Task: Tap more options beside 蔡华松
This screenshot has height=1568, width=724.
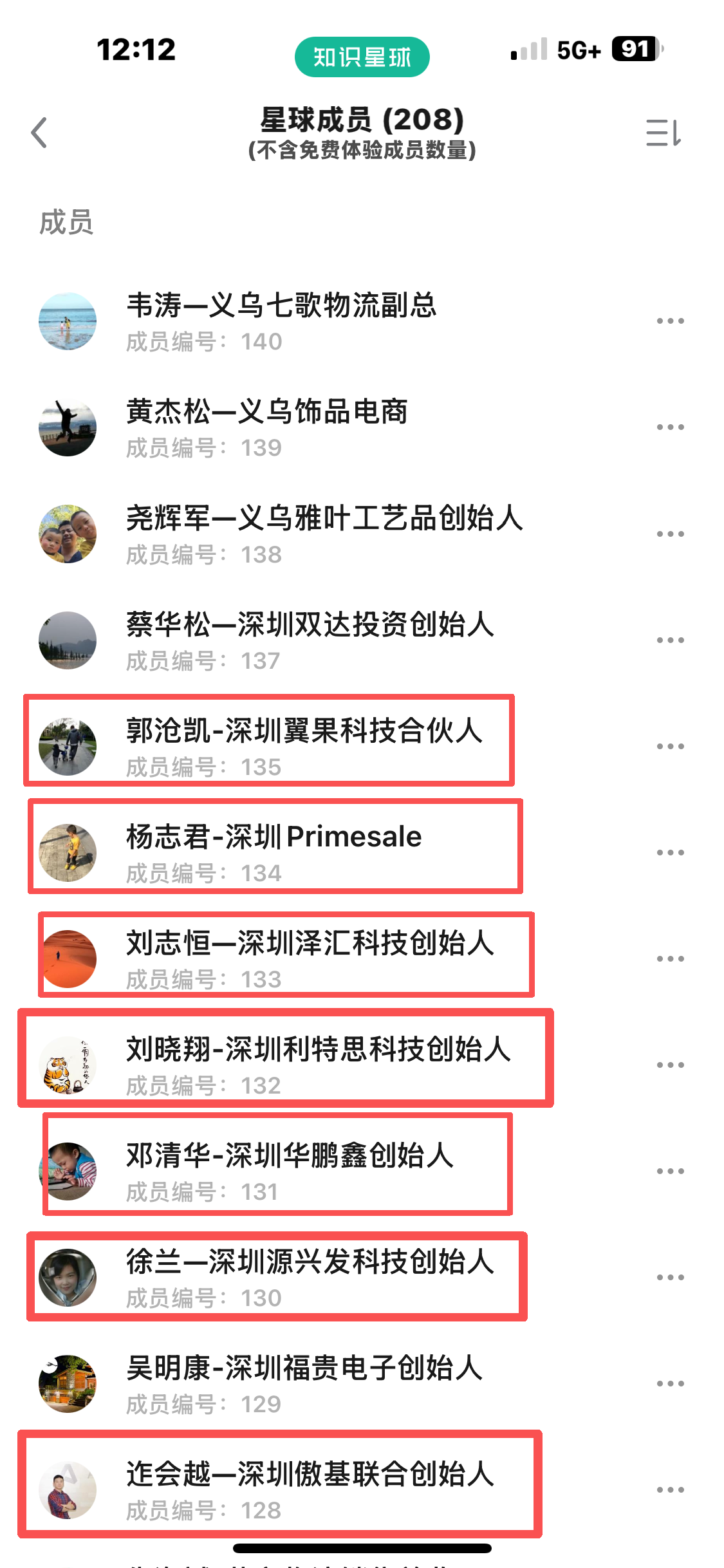Action: [x=670, y=640]
